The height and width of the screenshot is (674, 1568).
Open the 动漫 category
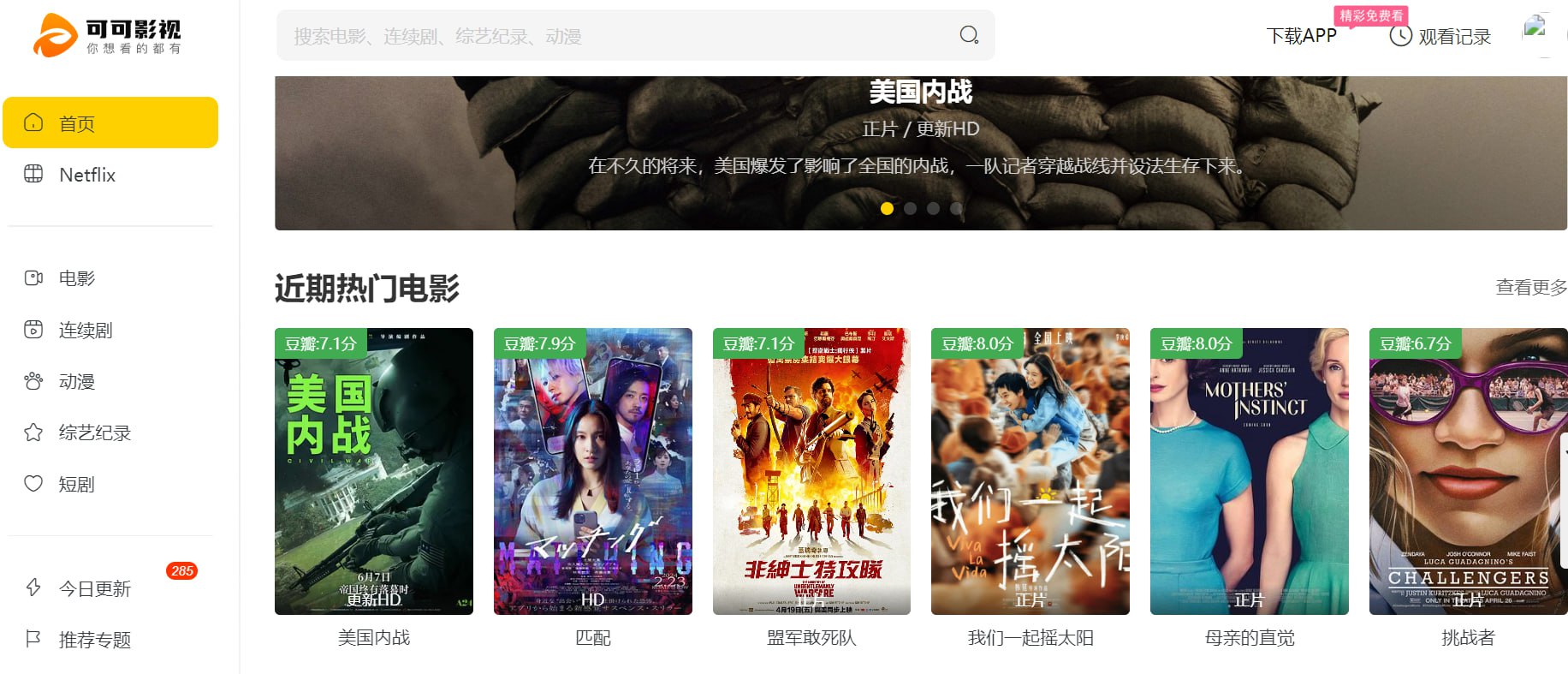[x=76, y=381]
